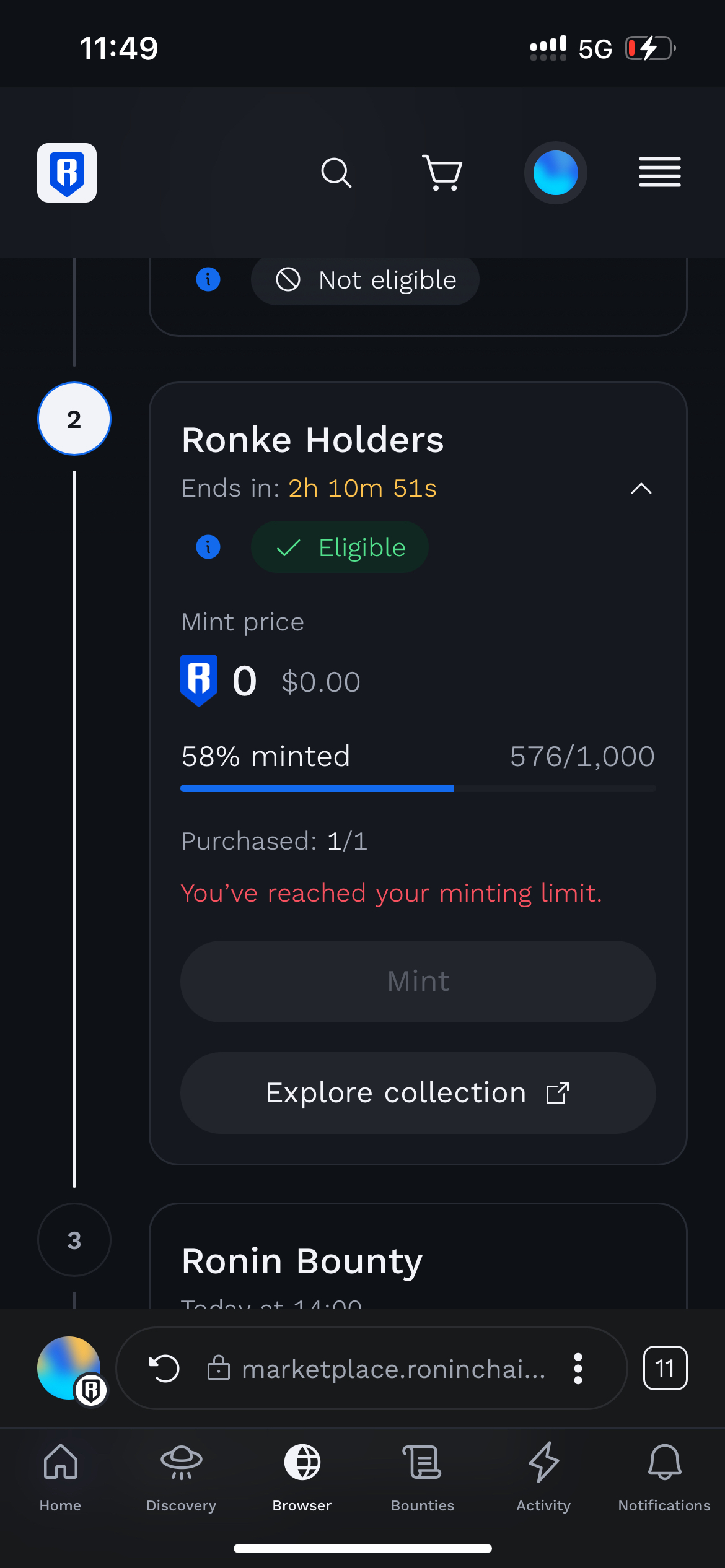The width and height of the screenshot is (725, 1568).
Task: Open the marketplace search
Action: click(336, 173)
